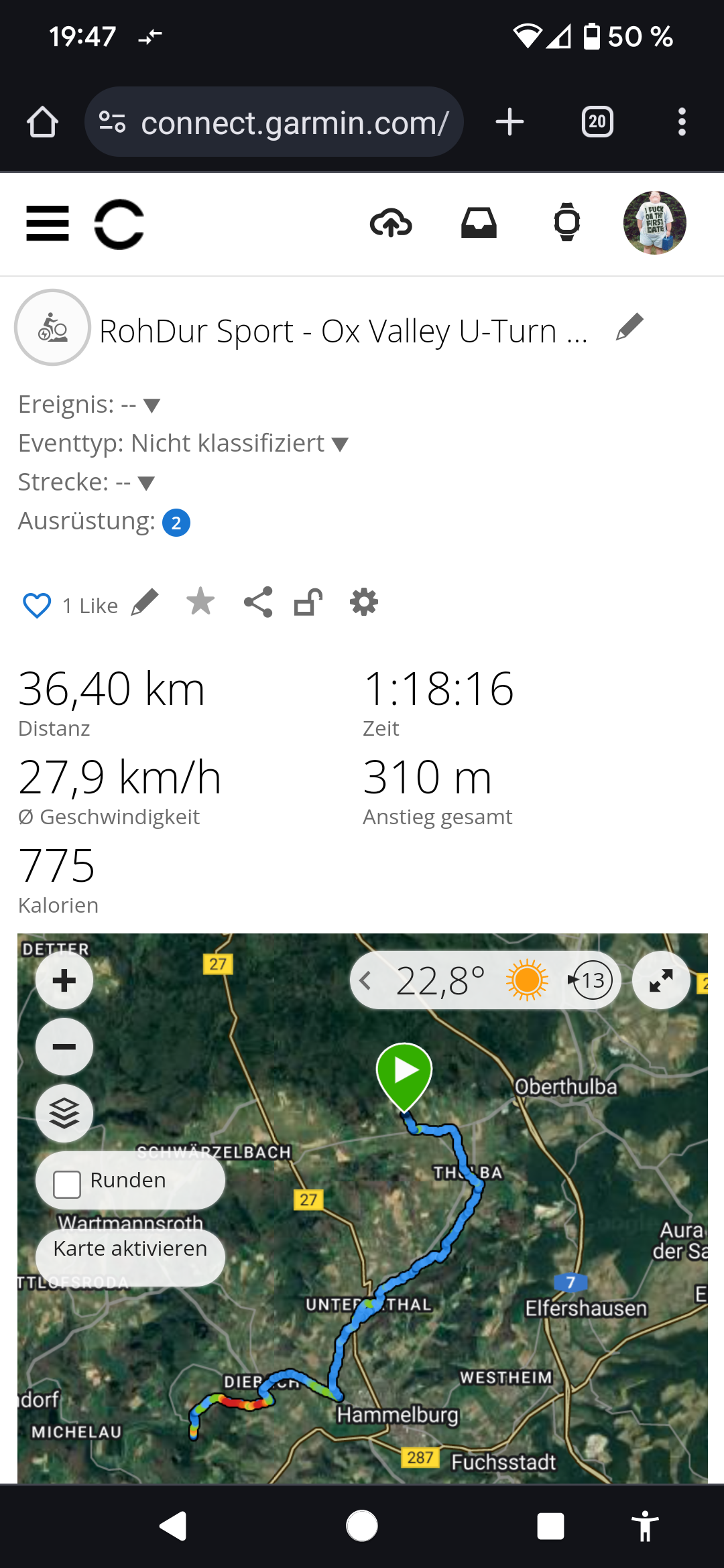Change privacy via the lock icon
The height and width of the screenshot is (1568, 724).
(309, 602)
